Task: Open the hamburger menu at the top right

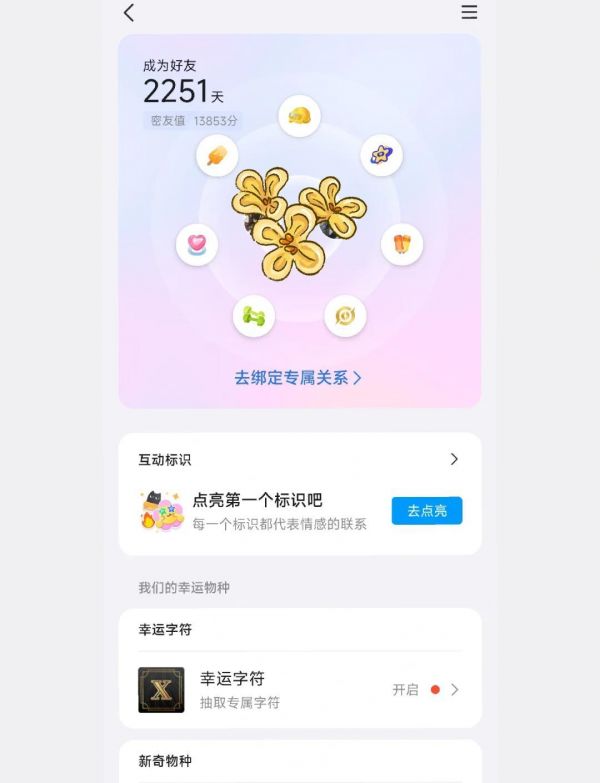Action: (469, 13)
